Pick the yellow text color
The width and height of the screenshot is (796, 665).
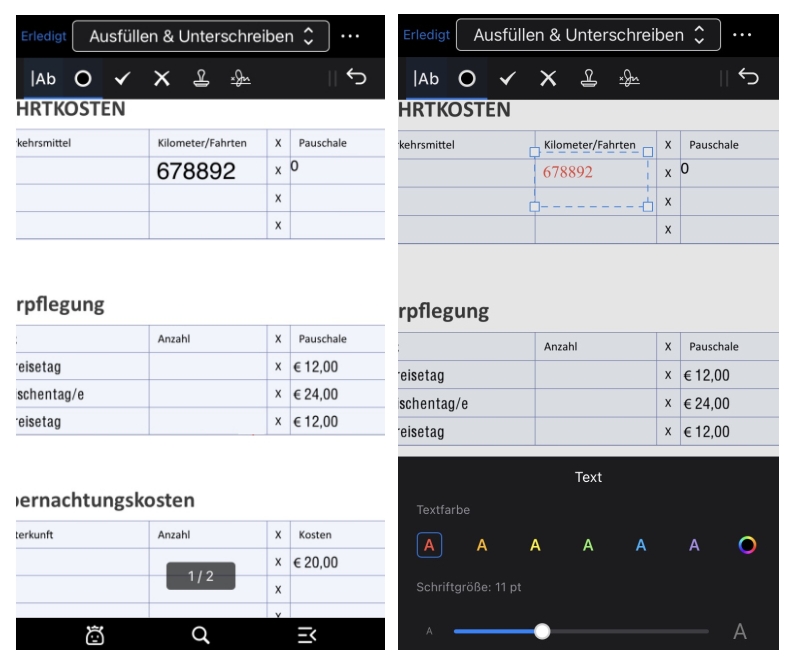tap(535, 545)
